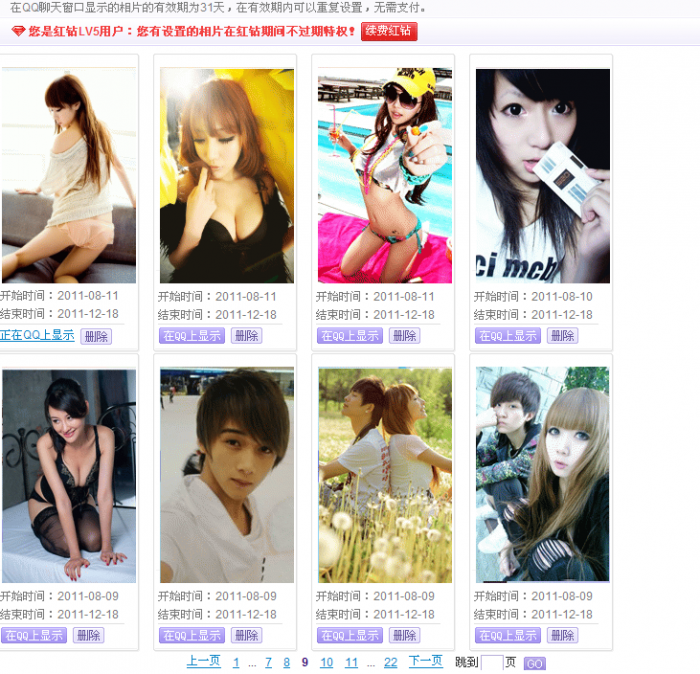Jump to last page 22
Viewport: 700px width, 674px height.
[x=390, y=663]
